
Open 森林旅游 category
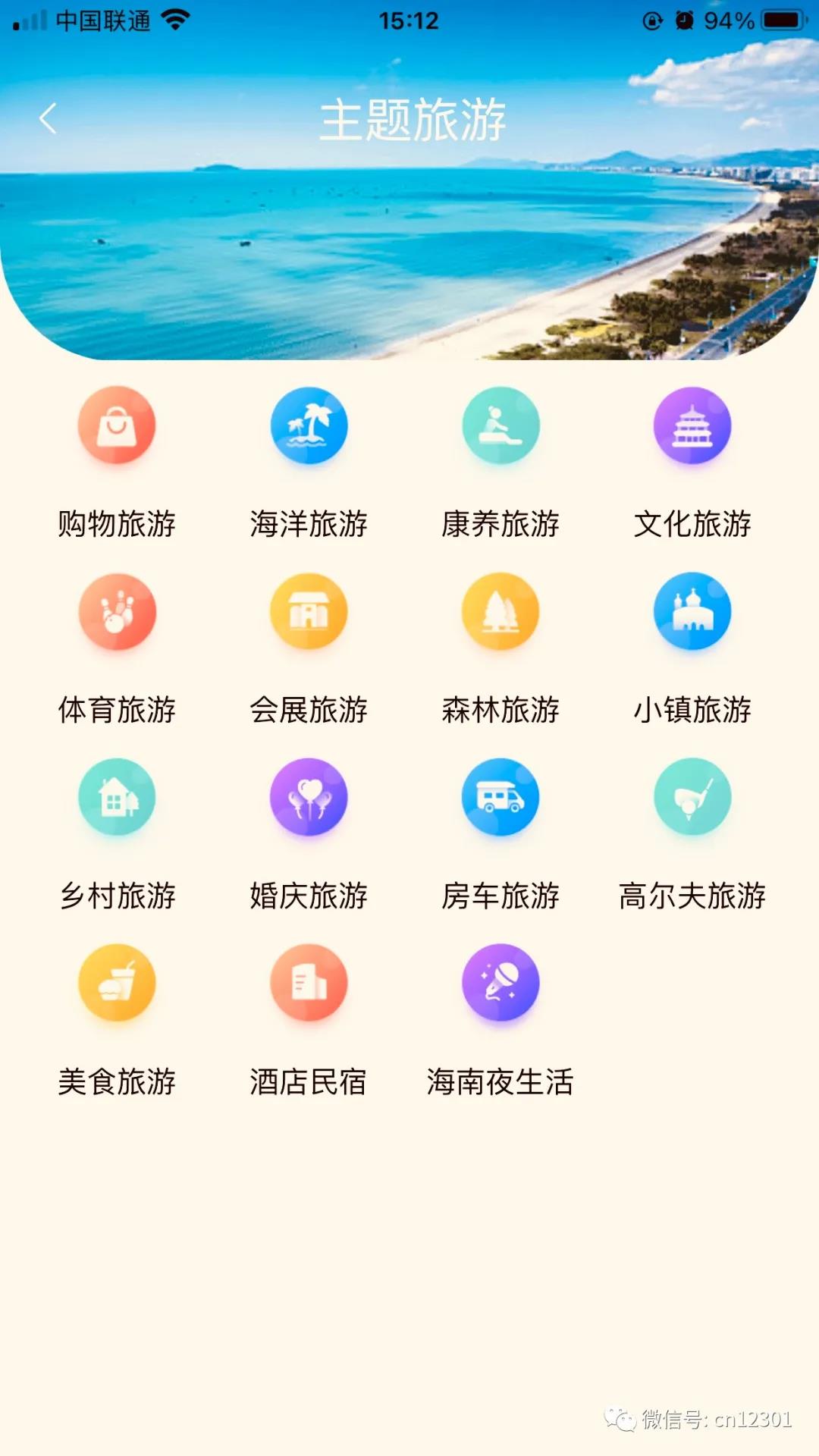pyautogui.click(x=500, y=612)
